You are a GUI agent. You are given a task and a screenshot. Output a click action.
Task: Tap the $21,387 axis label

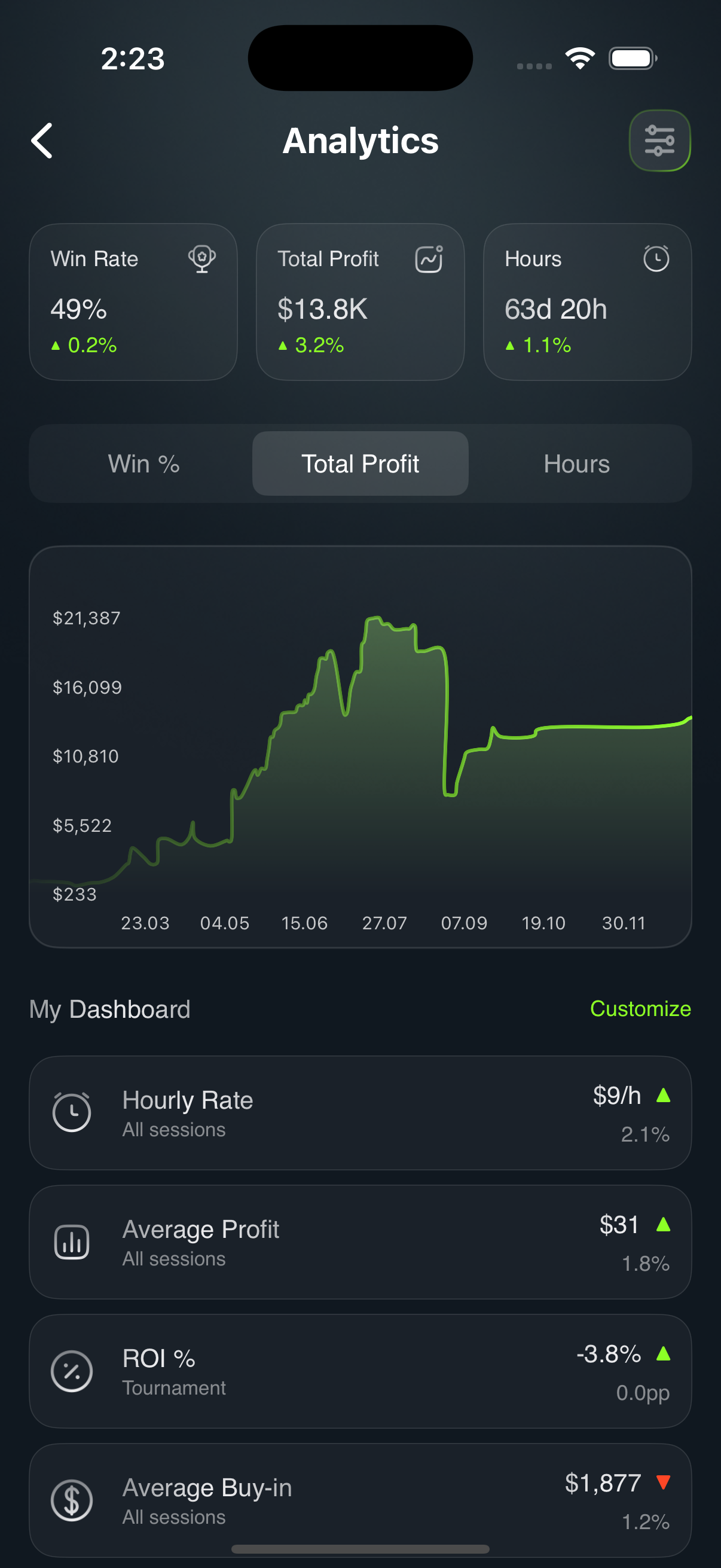pos(87,617)
